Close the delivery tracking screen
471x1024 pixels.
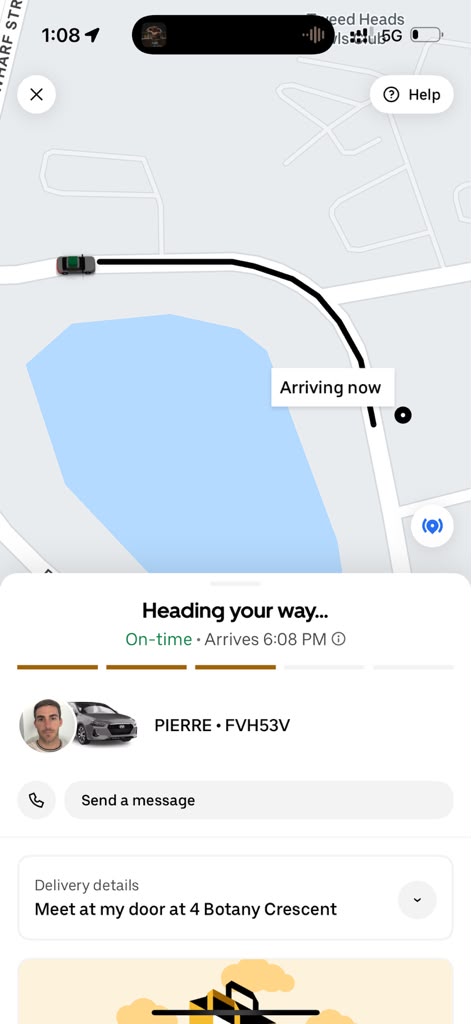[37, 95]
